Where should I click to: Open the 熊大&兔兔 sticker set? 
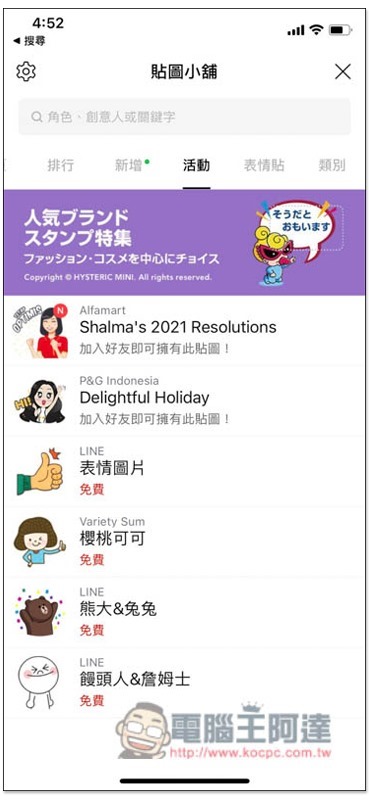pos(184,612)
